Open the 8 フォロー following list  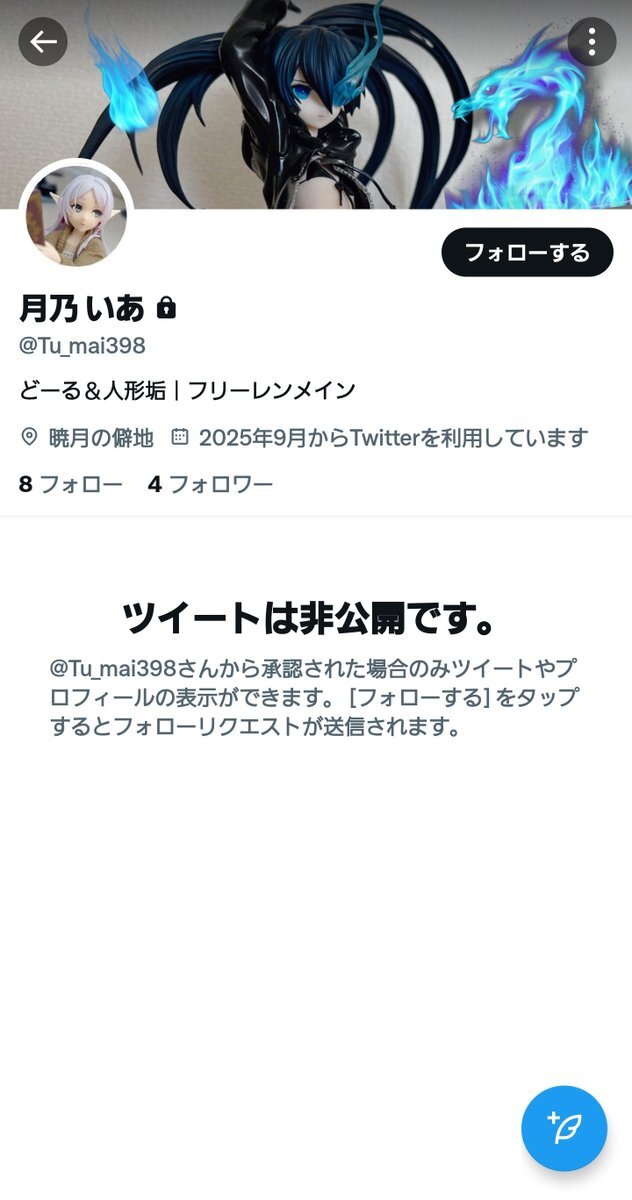pyautogui.click(x=70, y=485)
